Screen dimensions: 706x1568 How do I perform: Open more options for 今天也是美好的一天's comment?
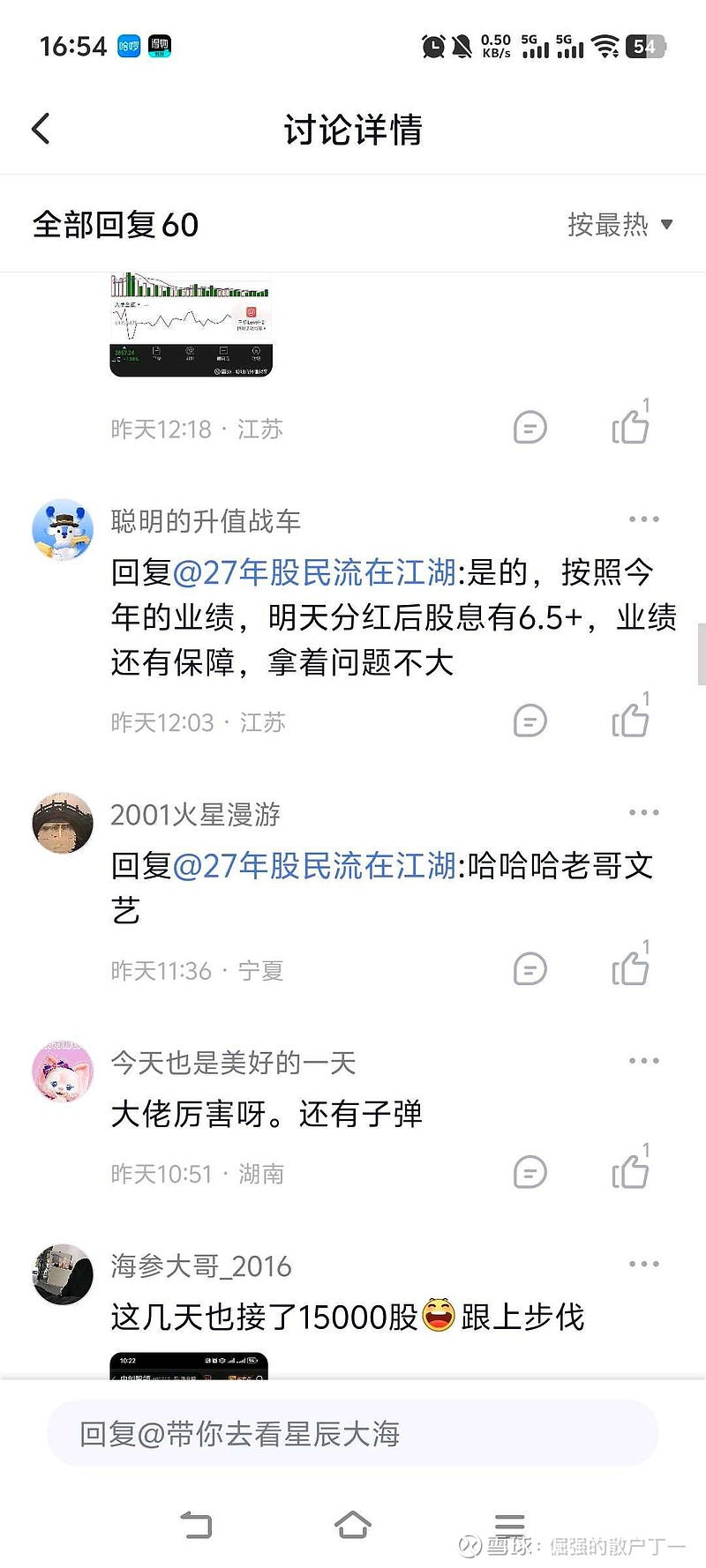(x=643, y=1060)
